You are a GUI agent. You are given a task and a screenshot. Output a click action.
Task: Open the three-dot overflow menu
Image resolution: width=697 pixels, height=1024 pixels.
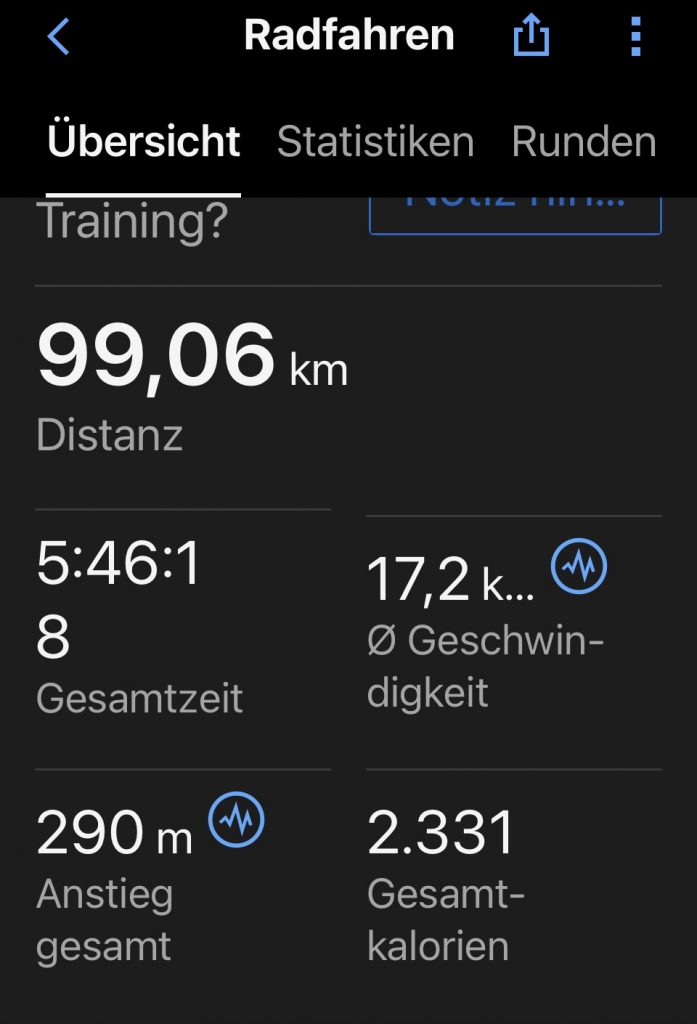click(x=635, y=37)
